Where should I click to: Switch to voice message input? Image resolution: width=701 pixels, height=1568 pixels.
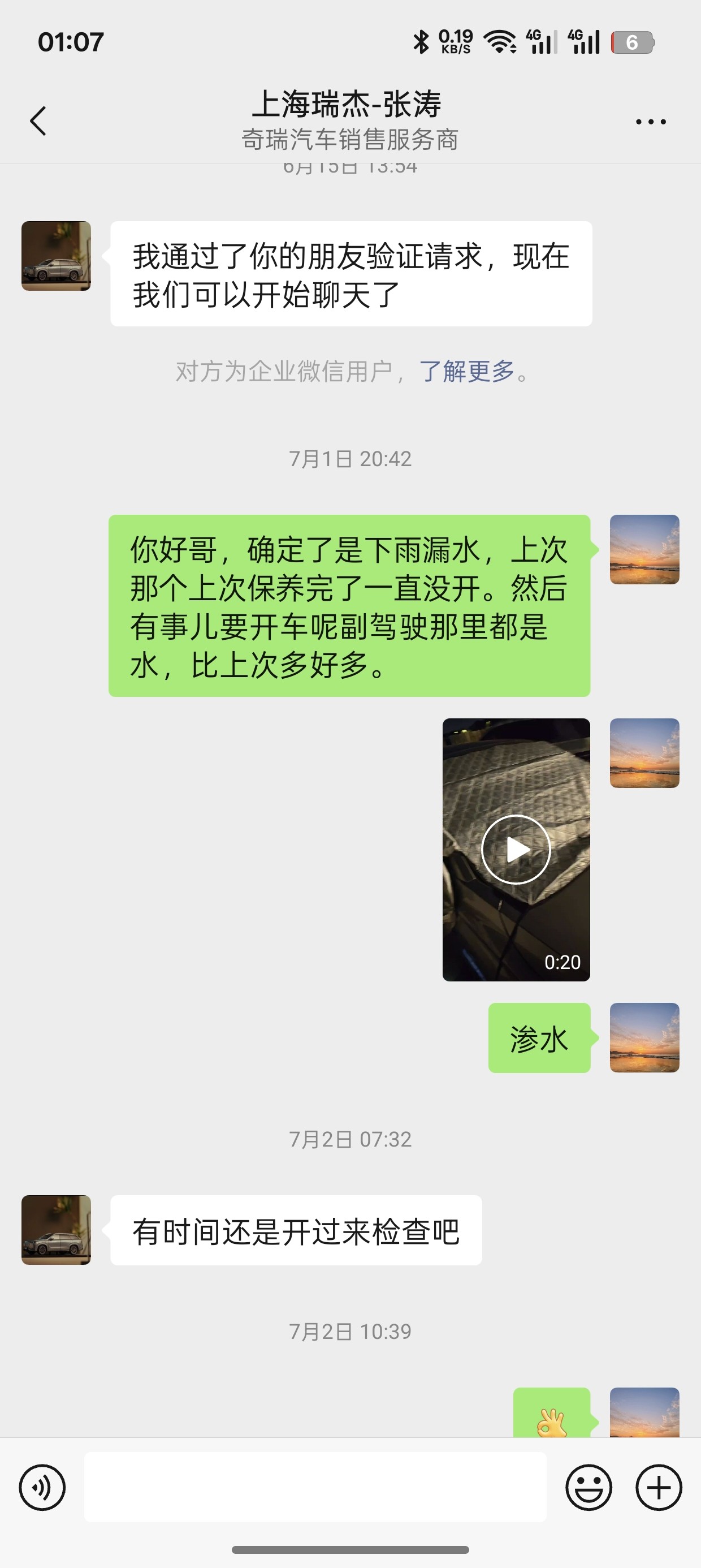[42, 1488]
